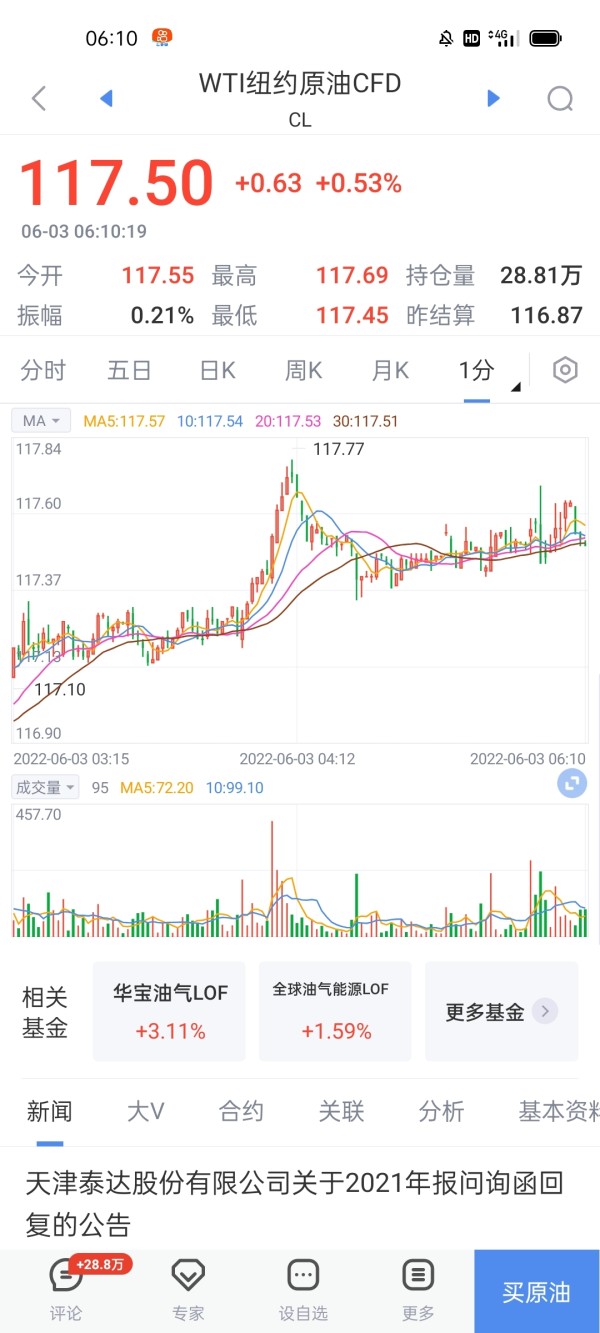Open 评论 comments at the bottom
This screenshot has height=1333, width=600.
click(66, 1290)
